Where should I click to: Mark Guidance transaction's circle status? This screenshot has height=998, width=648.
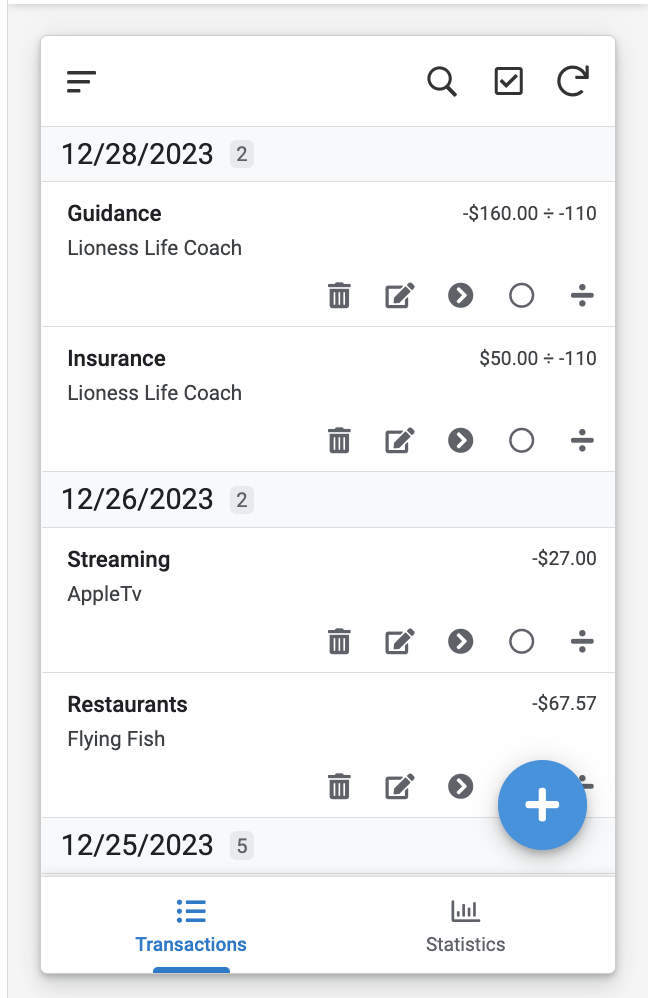(x=521, y=296)
